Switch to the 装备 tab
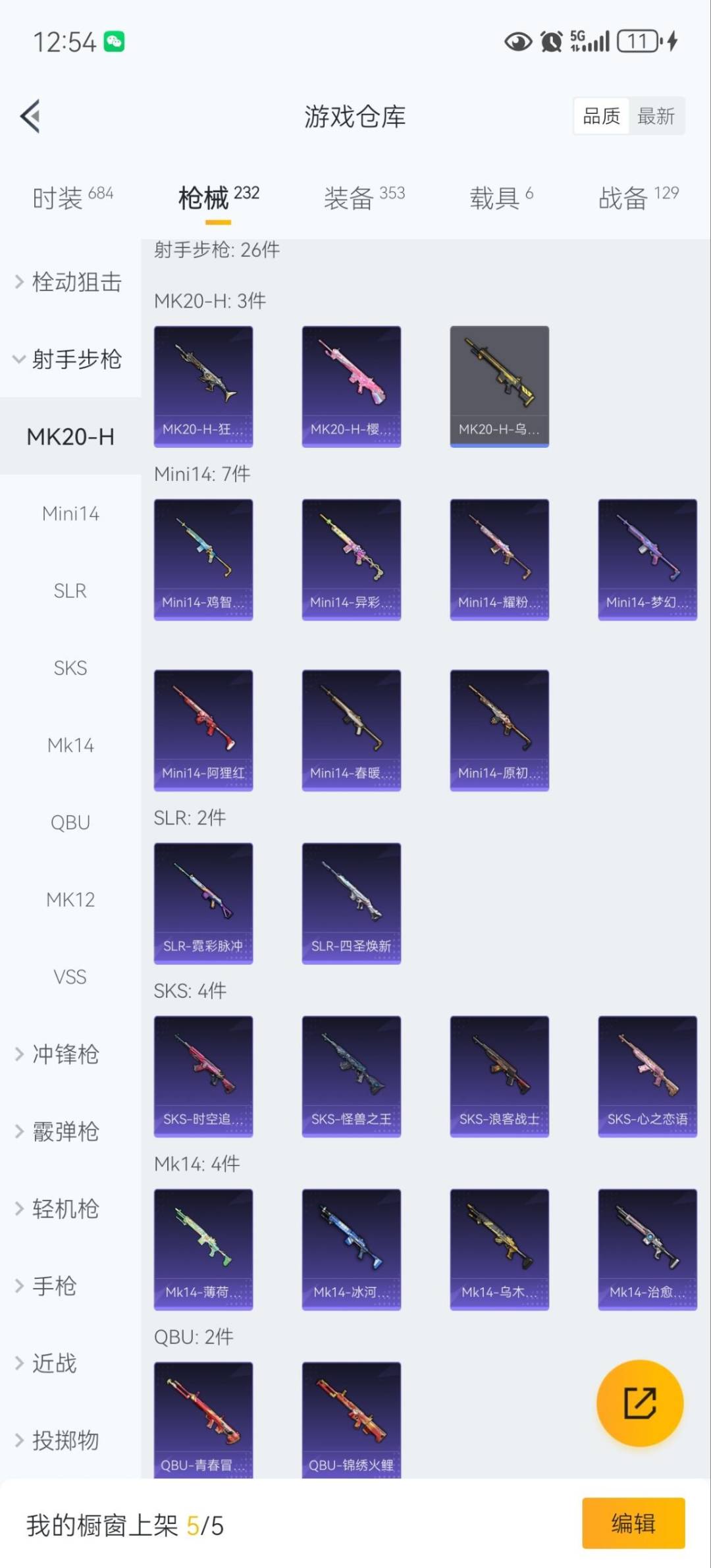Viewport: 711px width, 1568px height. point(363,197)
